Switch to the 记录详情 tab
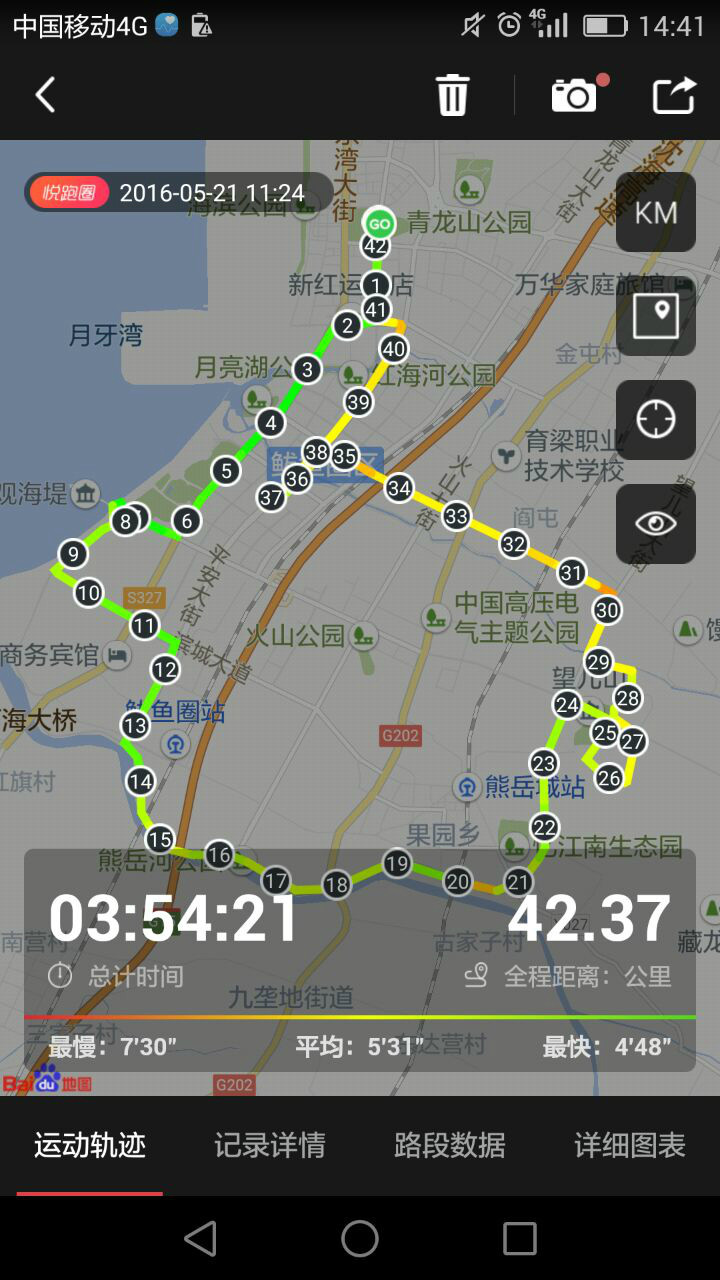The width and height of the screenshot is (720, 1280). click(x=270, y=1145)
